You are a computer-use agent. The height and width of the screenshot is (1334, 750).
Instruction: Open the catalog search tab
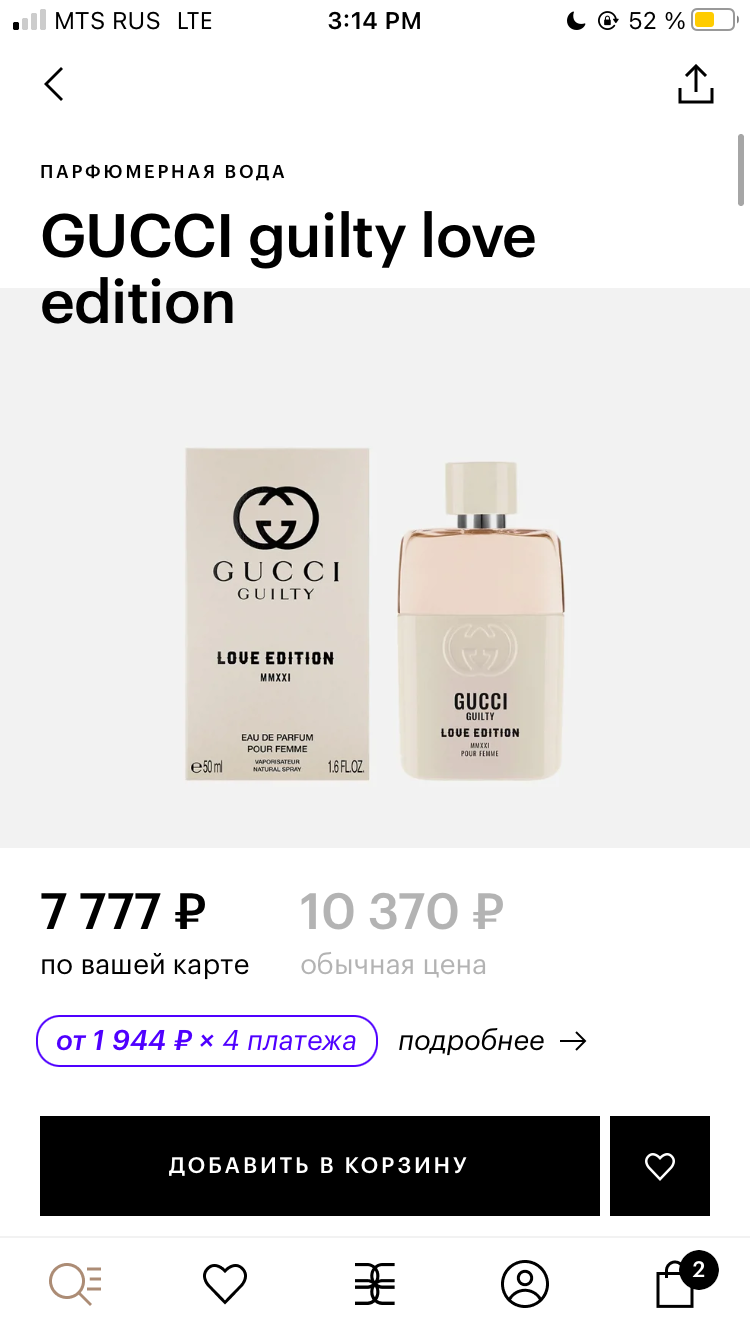(76, 1282)
